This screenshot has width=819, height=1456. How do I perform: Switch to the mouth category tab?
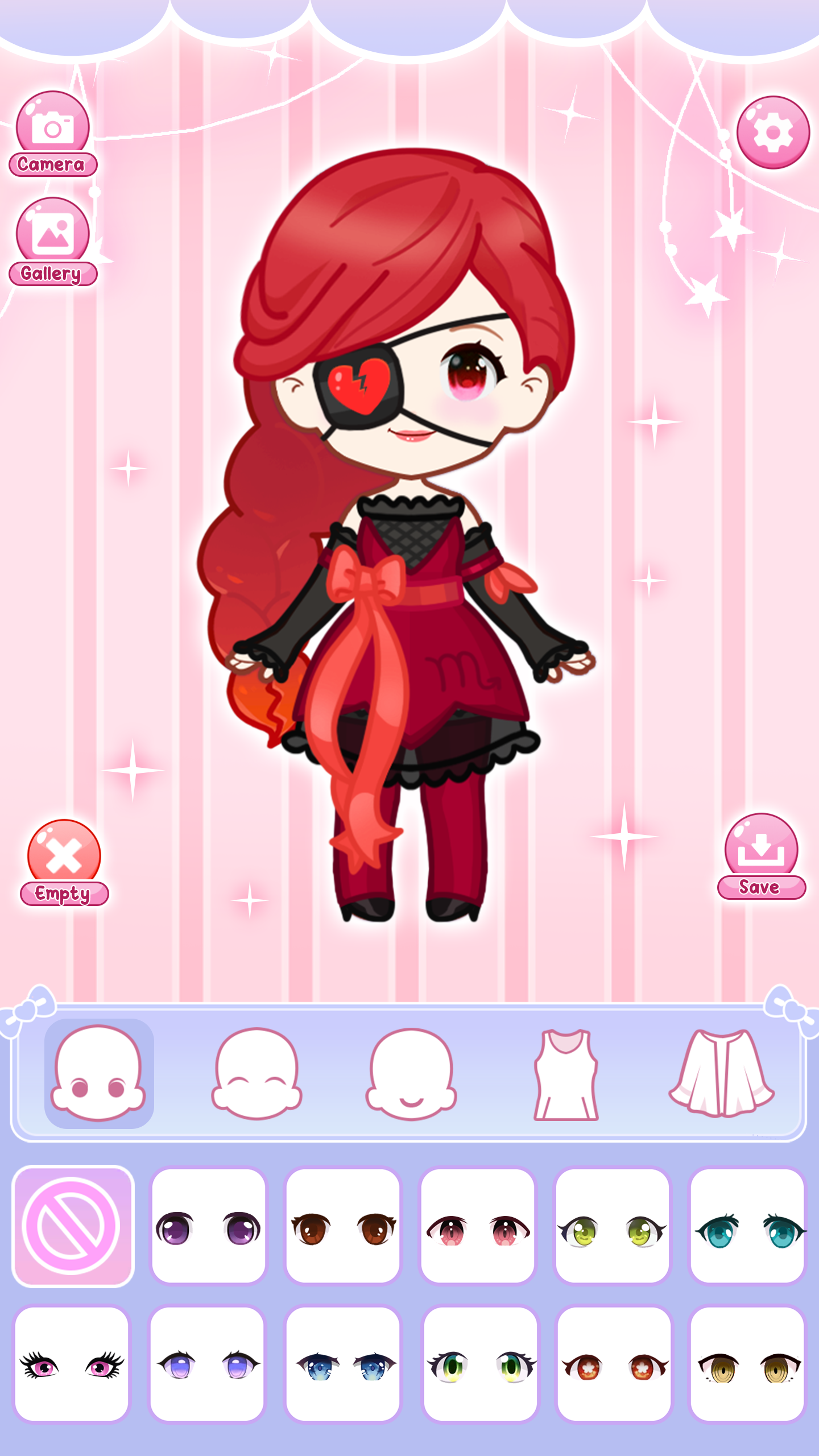click(411, 1073)
